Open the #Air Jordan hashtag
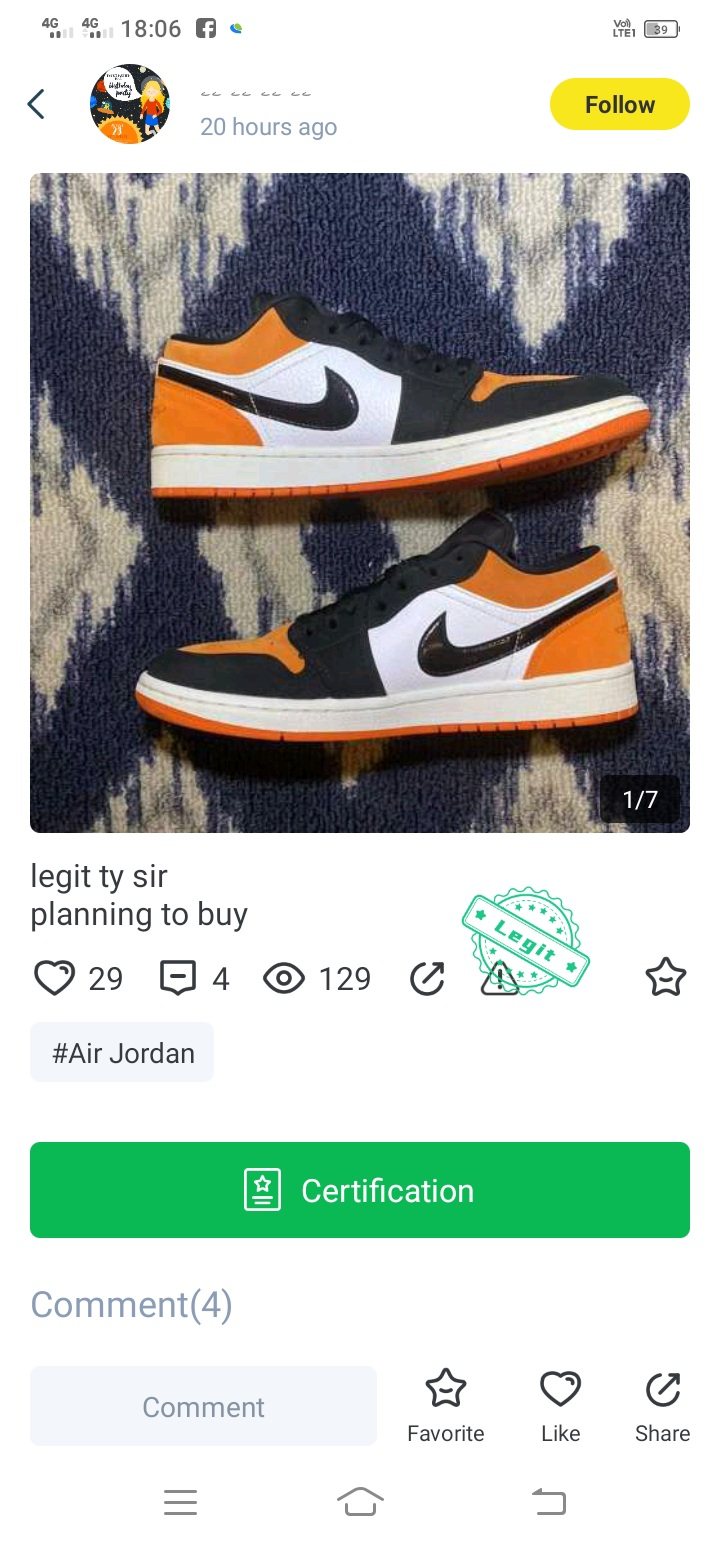The height and width of the screenshot is (1544, 720). tap(122, 1053)
